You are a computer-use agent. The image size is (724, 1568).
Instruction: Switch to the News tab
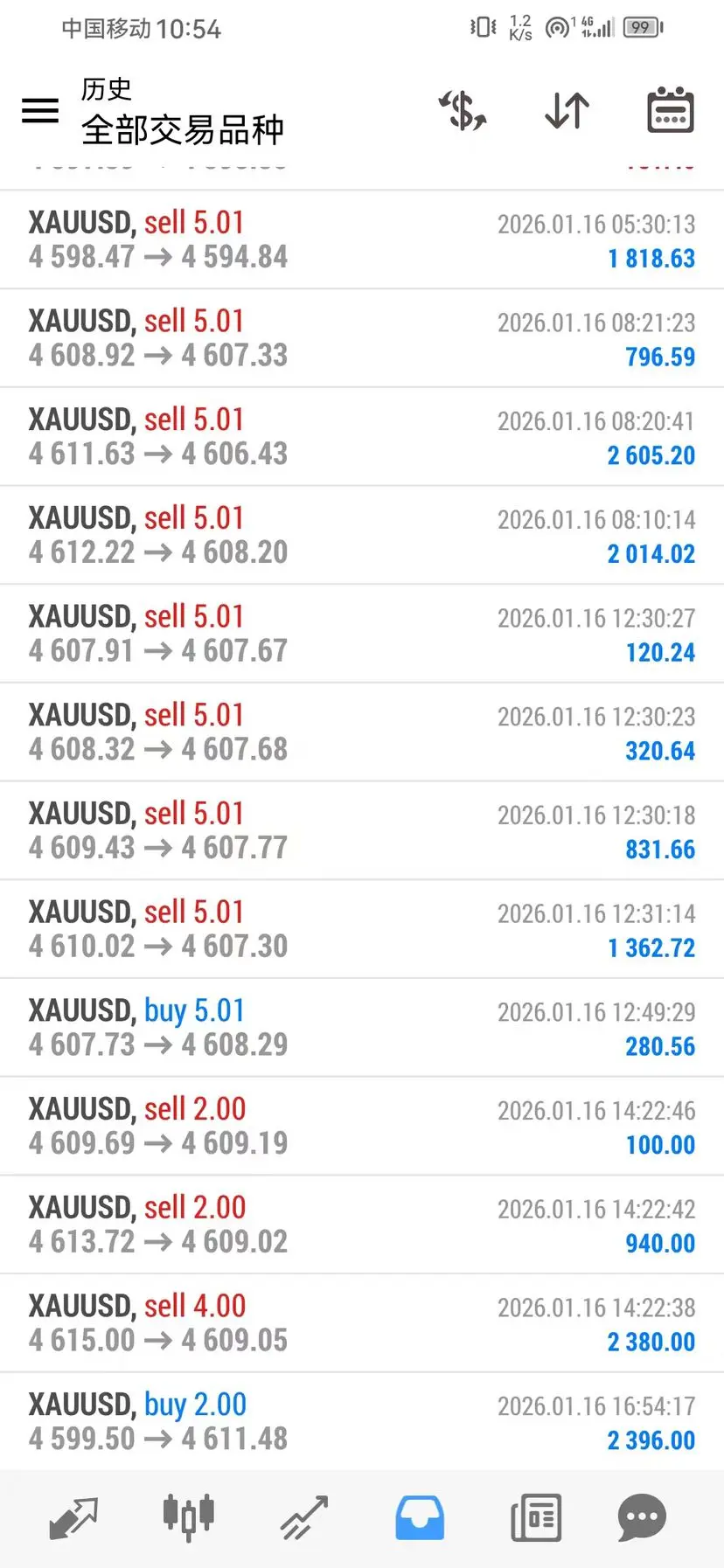(x=535, y=1517)
